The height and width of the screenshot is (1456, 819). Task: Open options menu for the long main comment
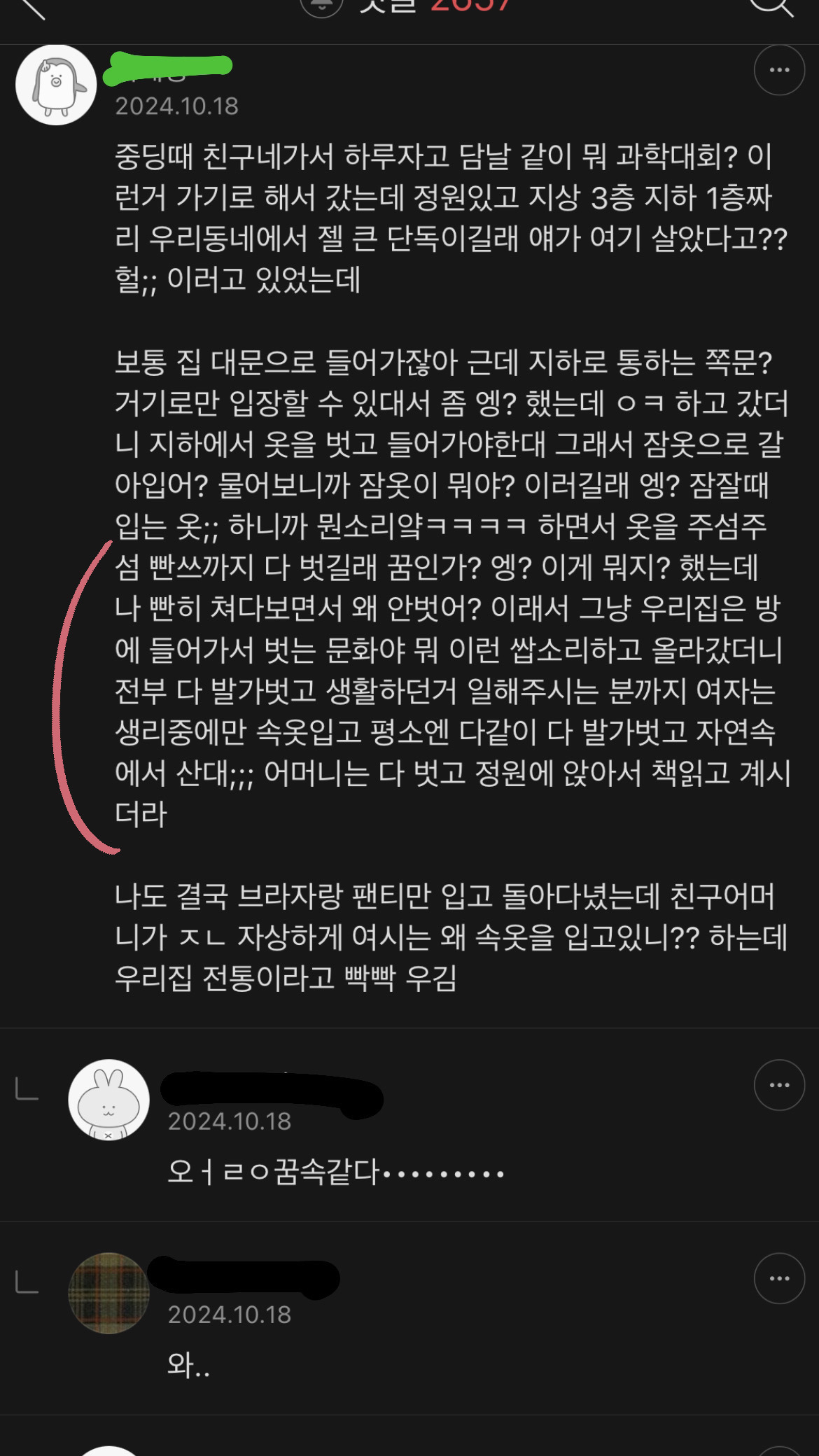pos(779,70)
